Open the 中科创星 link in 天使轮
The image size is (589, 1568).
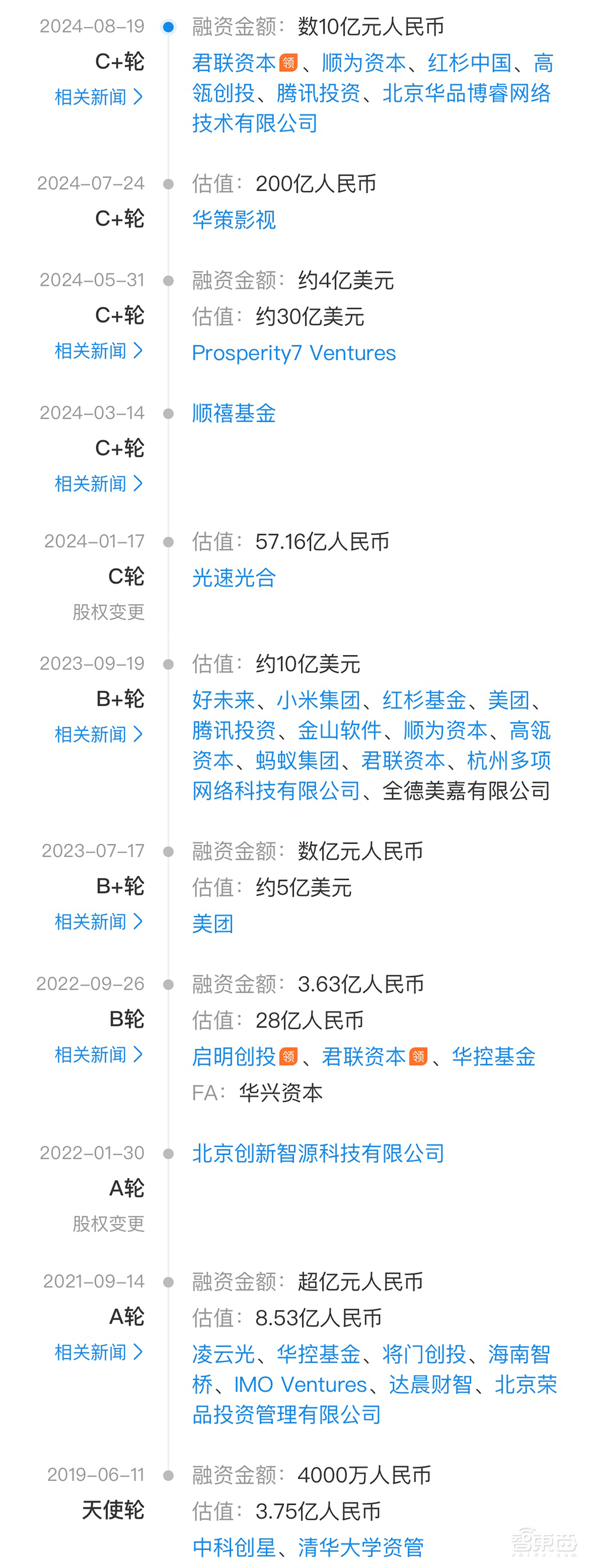(234, 1546)
